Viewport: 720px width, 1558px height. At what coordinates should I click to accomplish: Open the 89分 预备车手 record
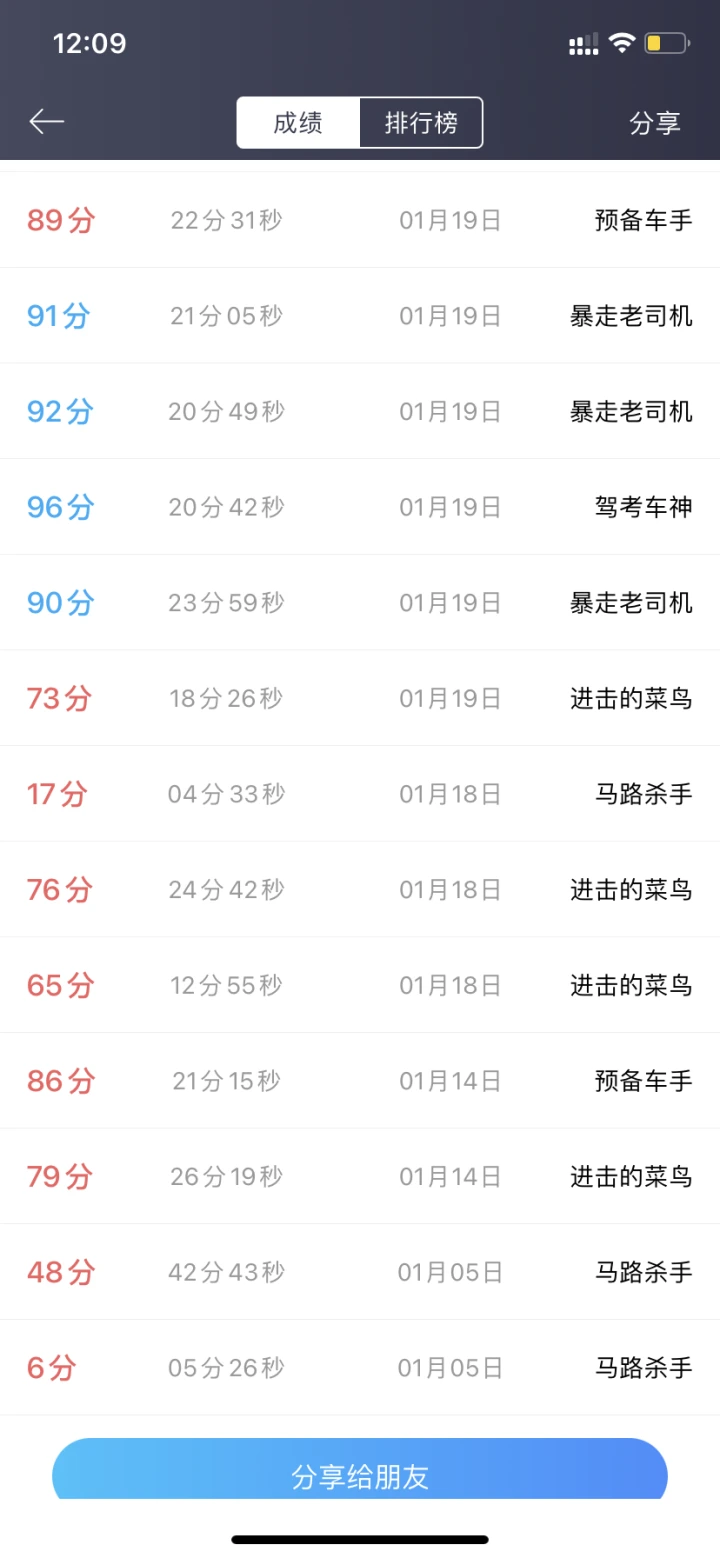(360, 220)
